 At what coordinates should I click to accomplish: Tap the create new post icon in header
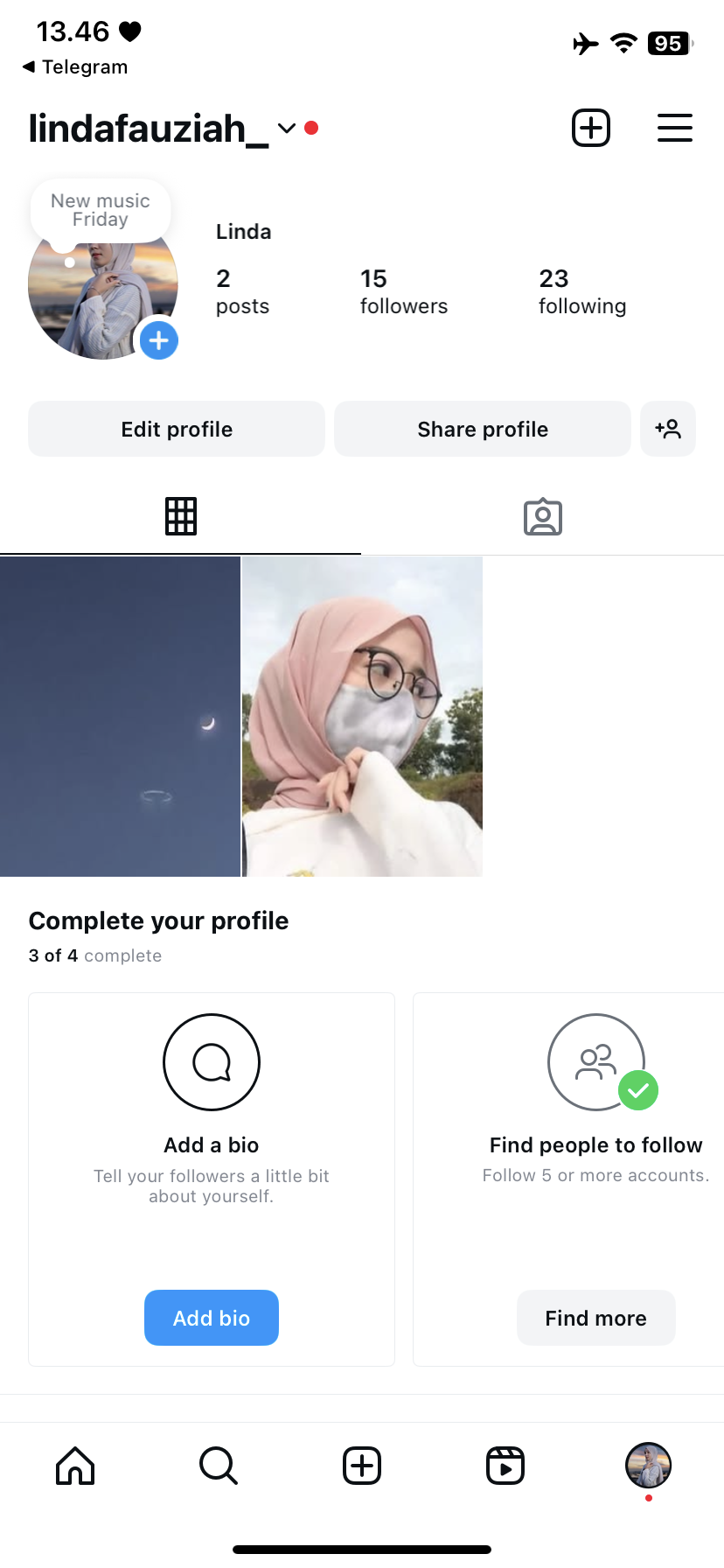click(591, 128)
